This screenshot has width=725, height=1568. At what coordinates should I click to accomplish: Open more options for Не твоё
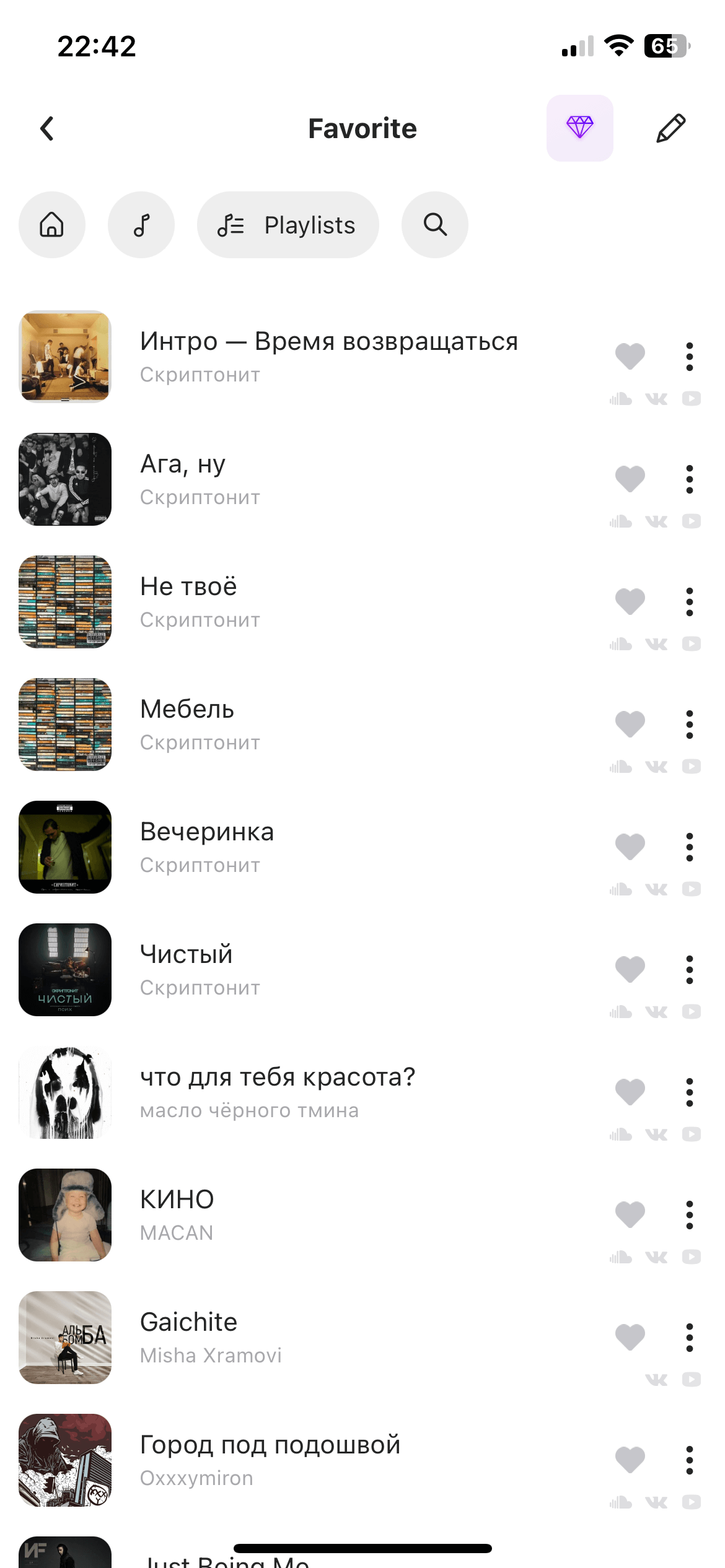(x=689, y=601)
